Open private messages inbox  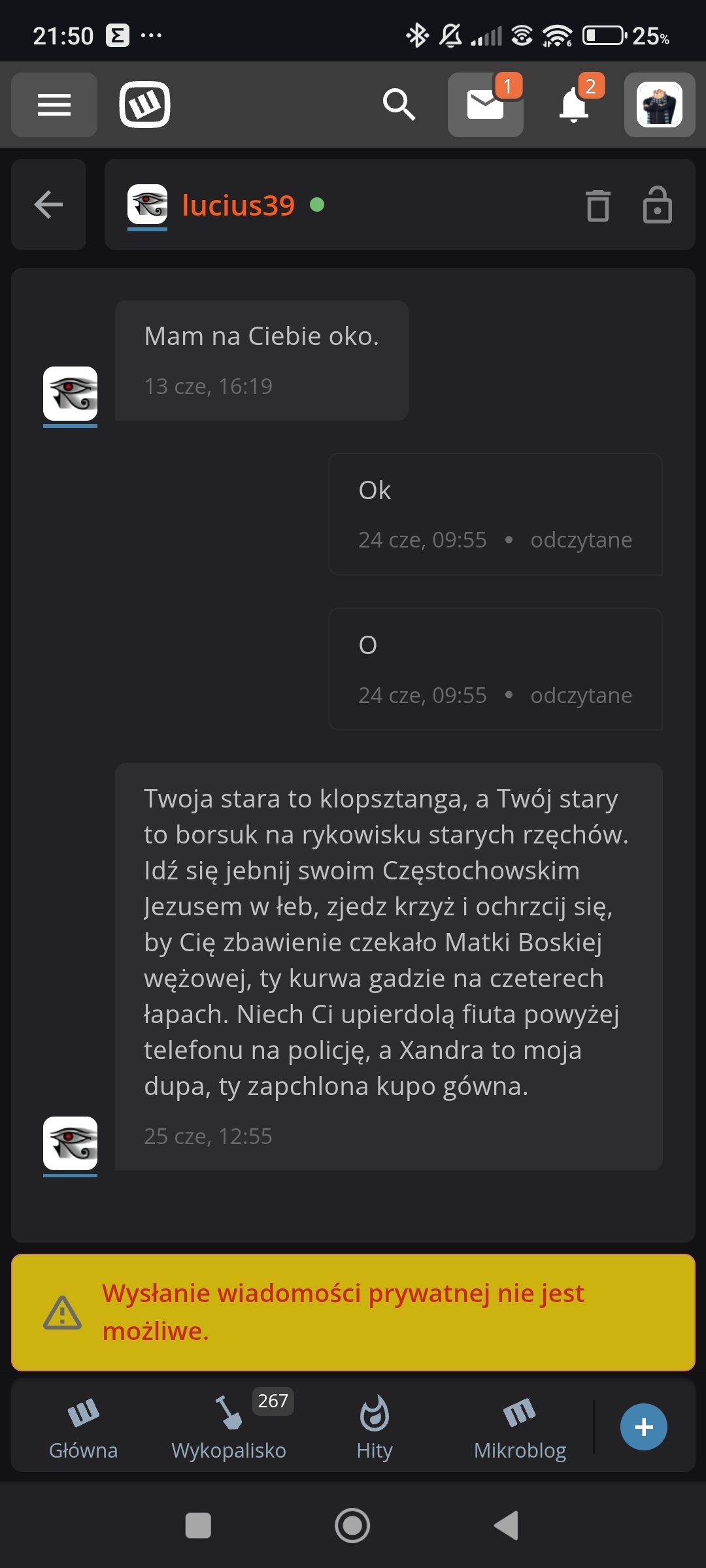[x=485, y=105]
